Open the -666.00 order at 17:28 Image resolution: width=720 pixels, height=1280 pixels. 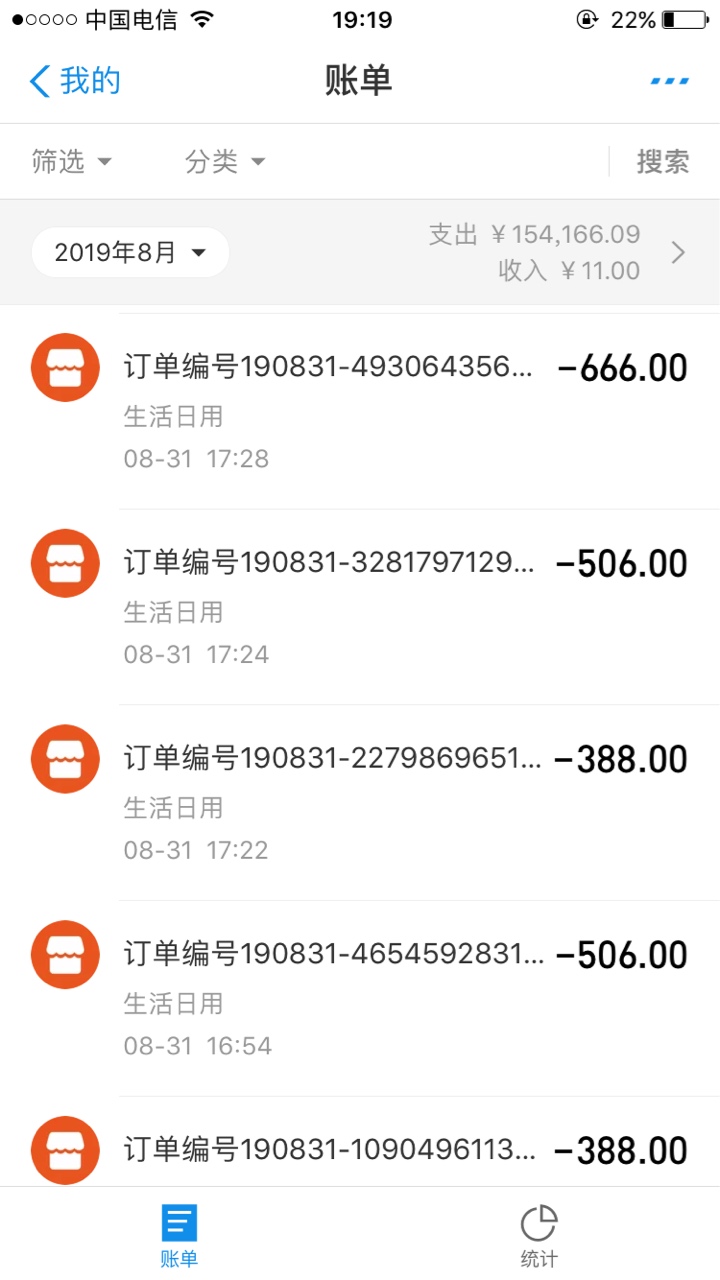pos(360,411)
